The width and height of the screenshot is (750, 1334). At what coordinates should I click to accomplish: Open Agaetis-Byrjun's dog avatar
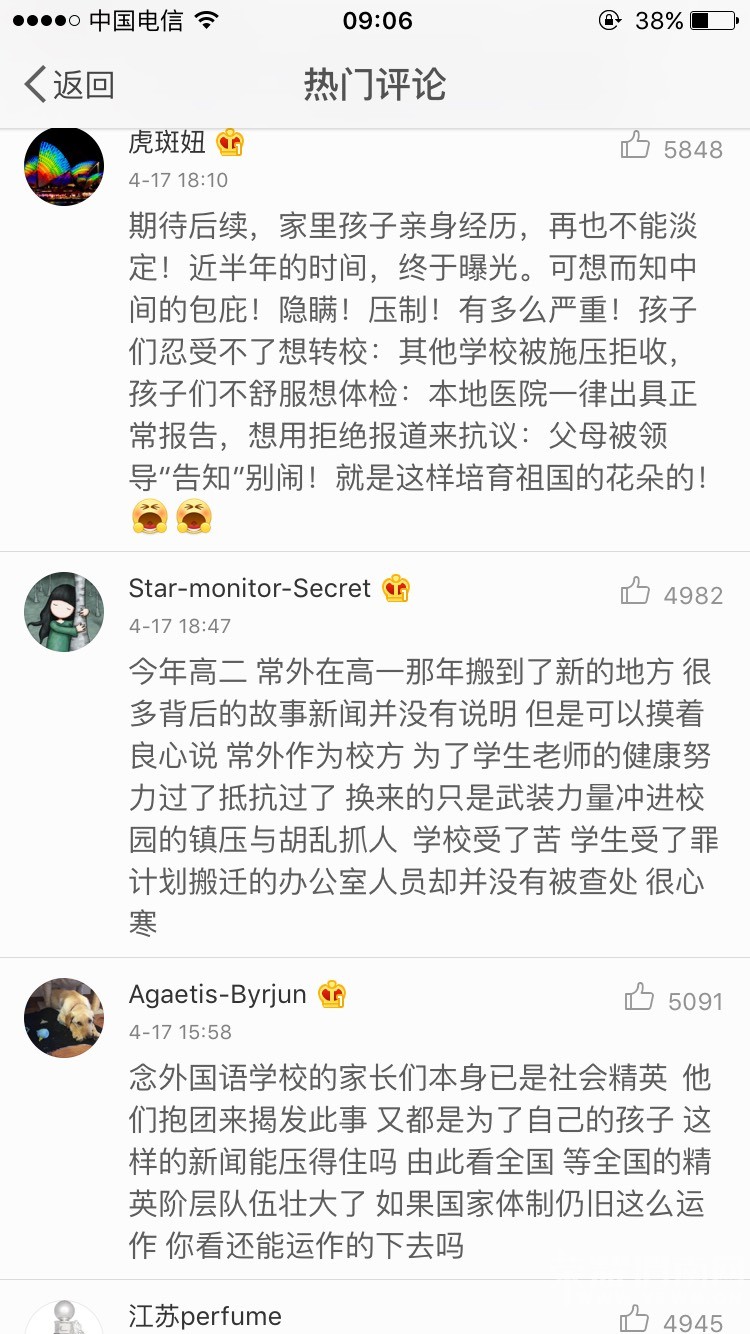pos(64,1018)
